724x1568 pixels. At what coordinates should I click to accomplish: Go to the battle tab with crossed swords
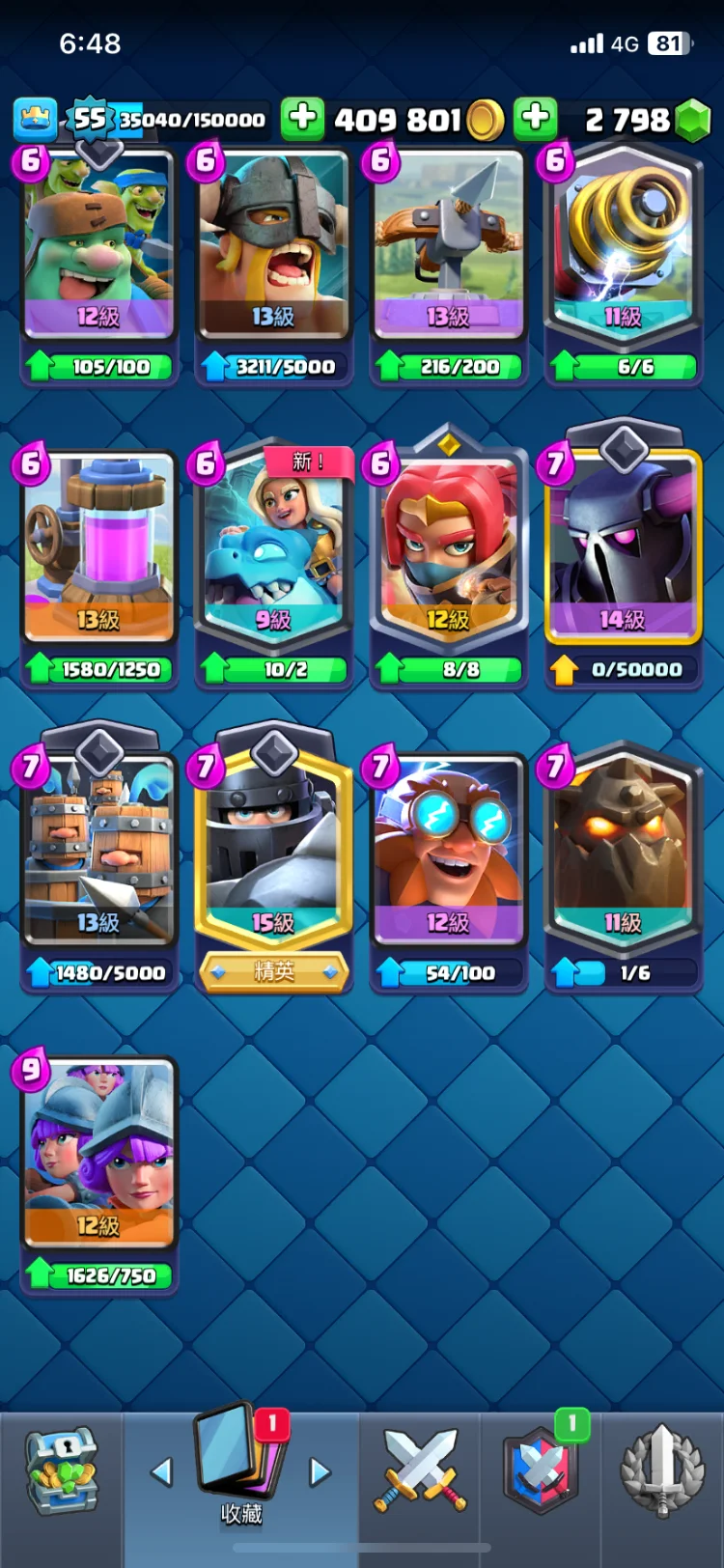420,1472
